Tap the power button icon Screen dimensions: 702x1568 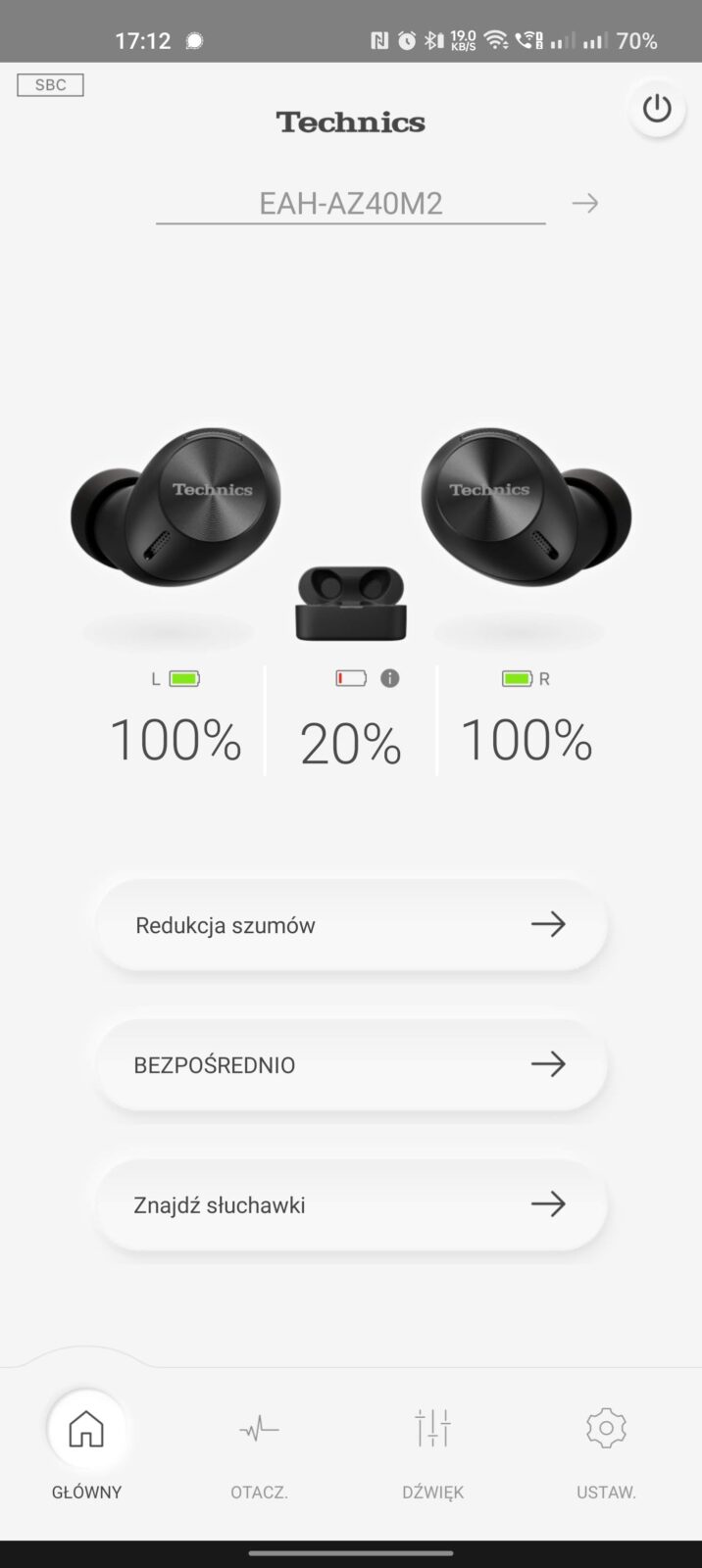[x=656, y=109]
